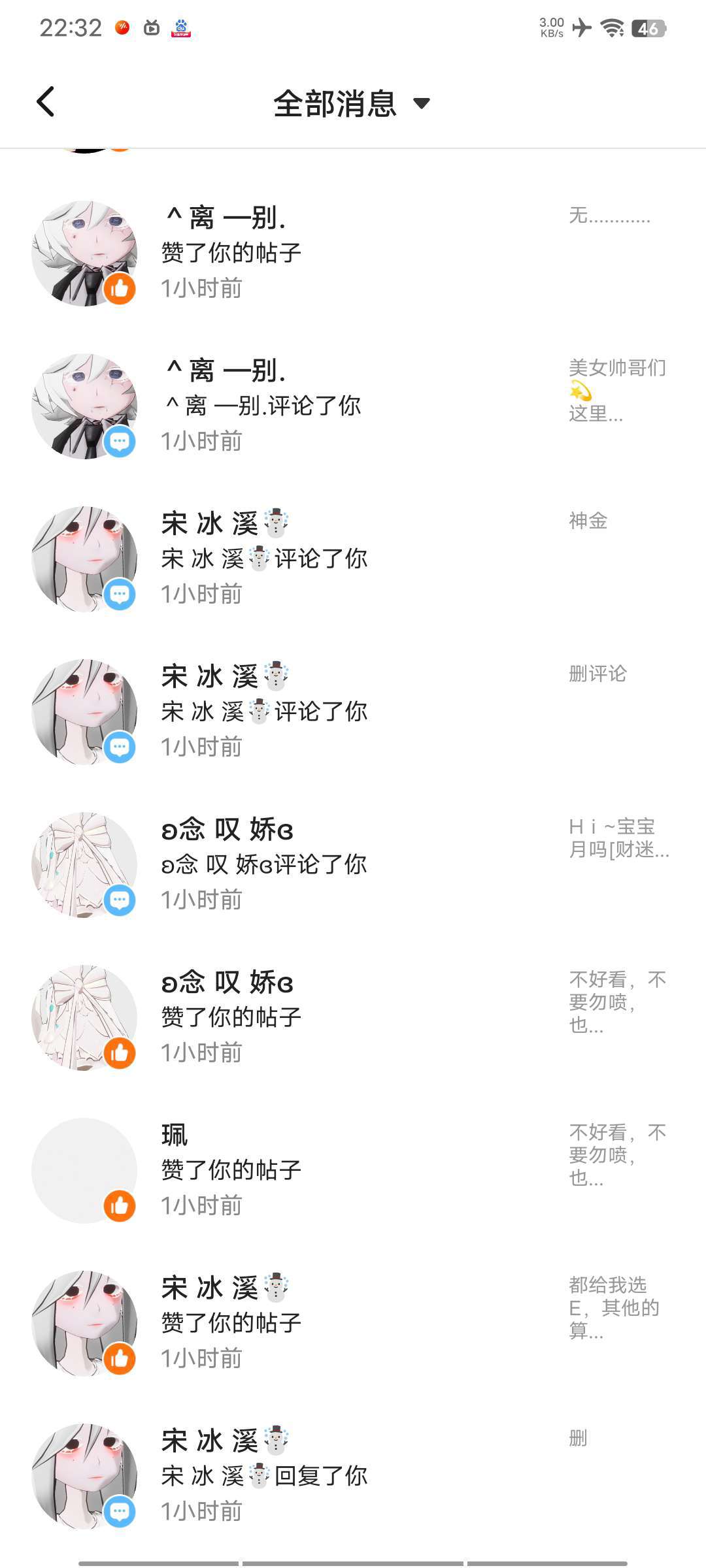
Task: View 宋冰溪's like on 都给我选E post
Action: pos(353,1323)
